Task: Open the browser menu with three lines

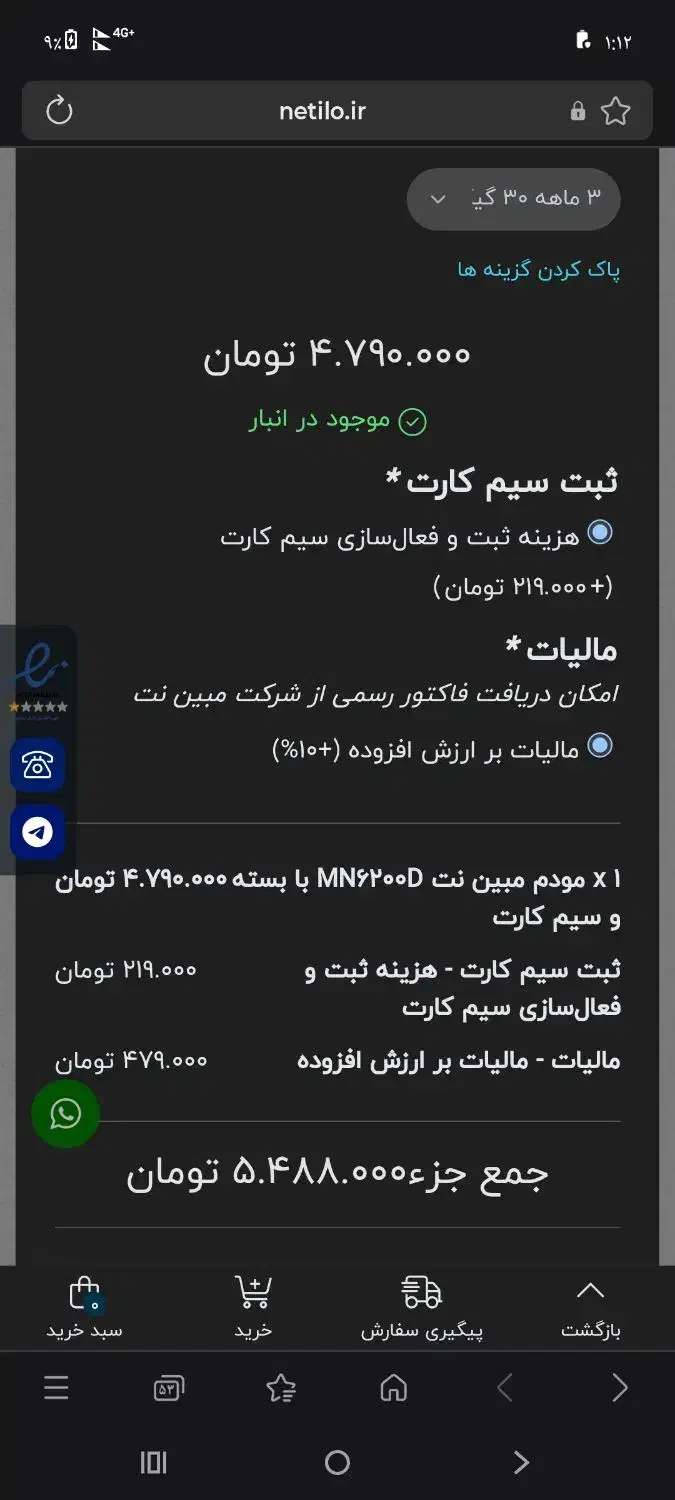Action: 56,1388
